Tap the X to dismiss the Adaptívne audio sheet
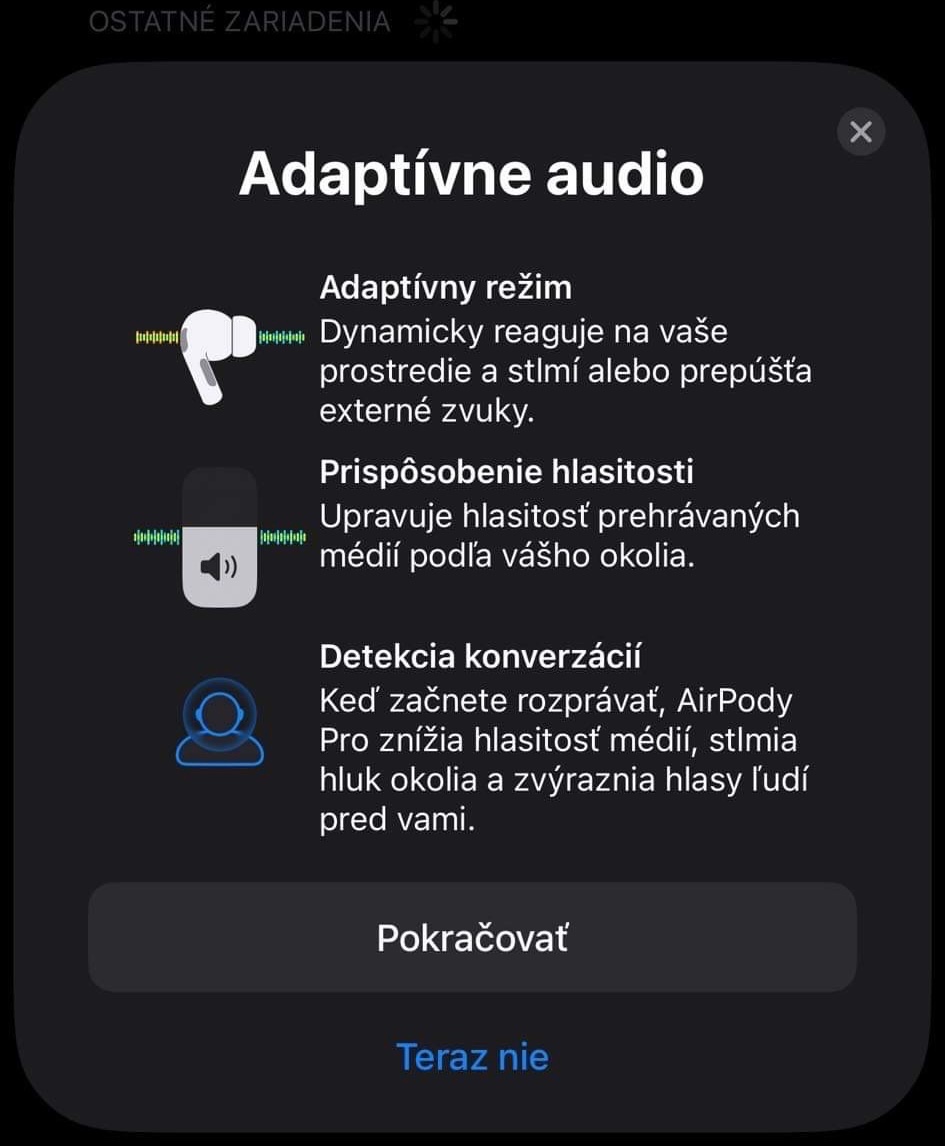 (x=860, y=131)
